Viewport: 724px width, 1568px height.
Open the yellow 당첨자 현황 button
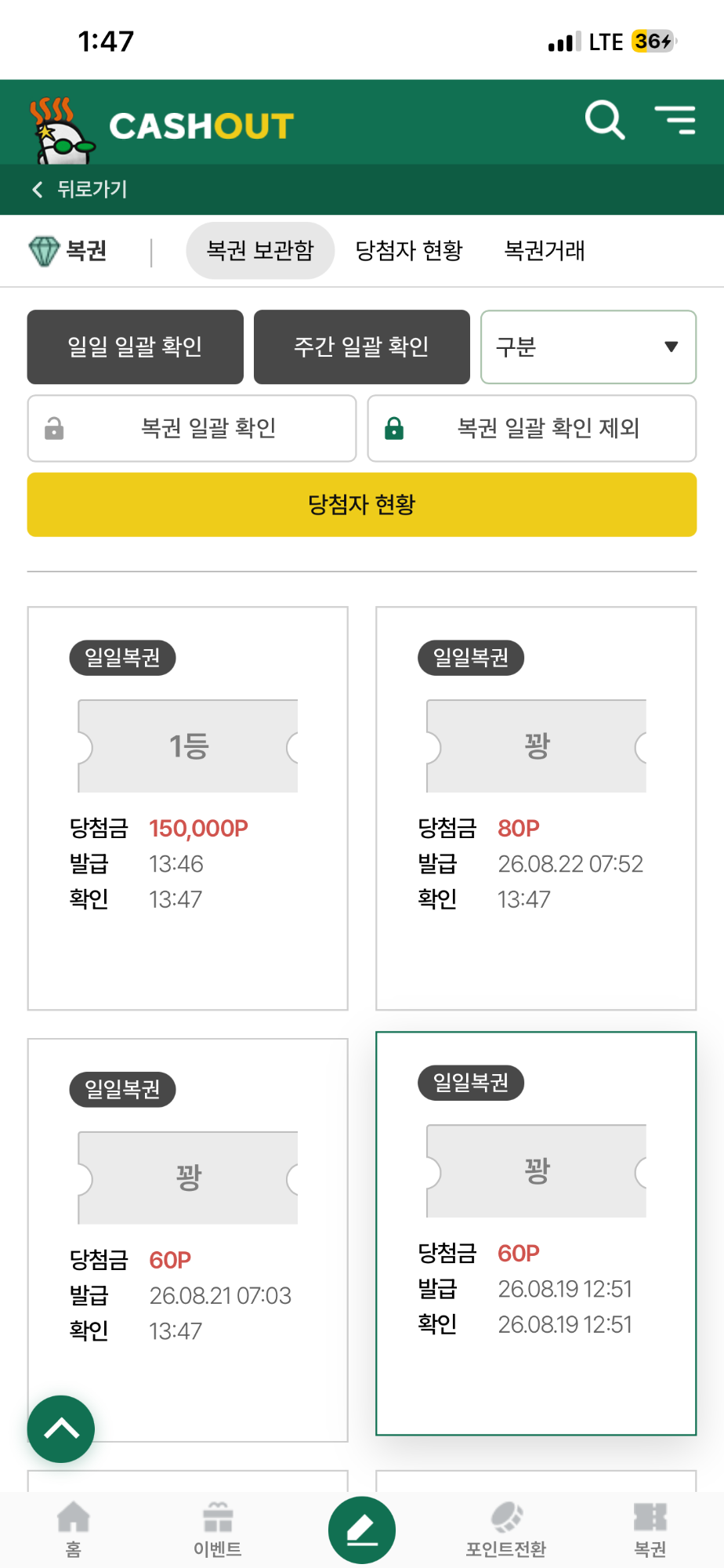[362, 504]
